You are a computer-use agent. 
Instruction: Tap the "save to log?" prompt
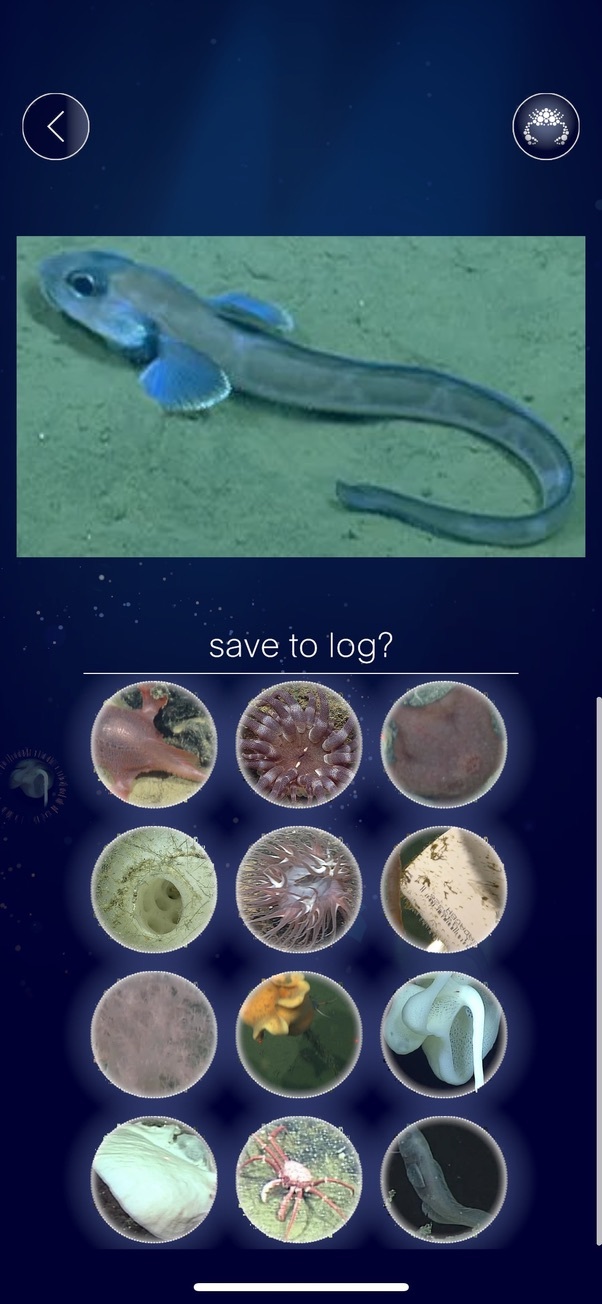click(x=301, y=646)
